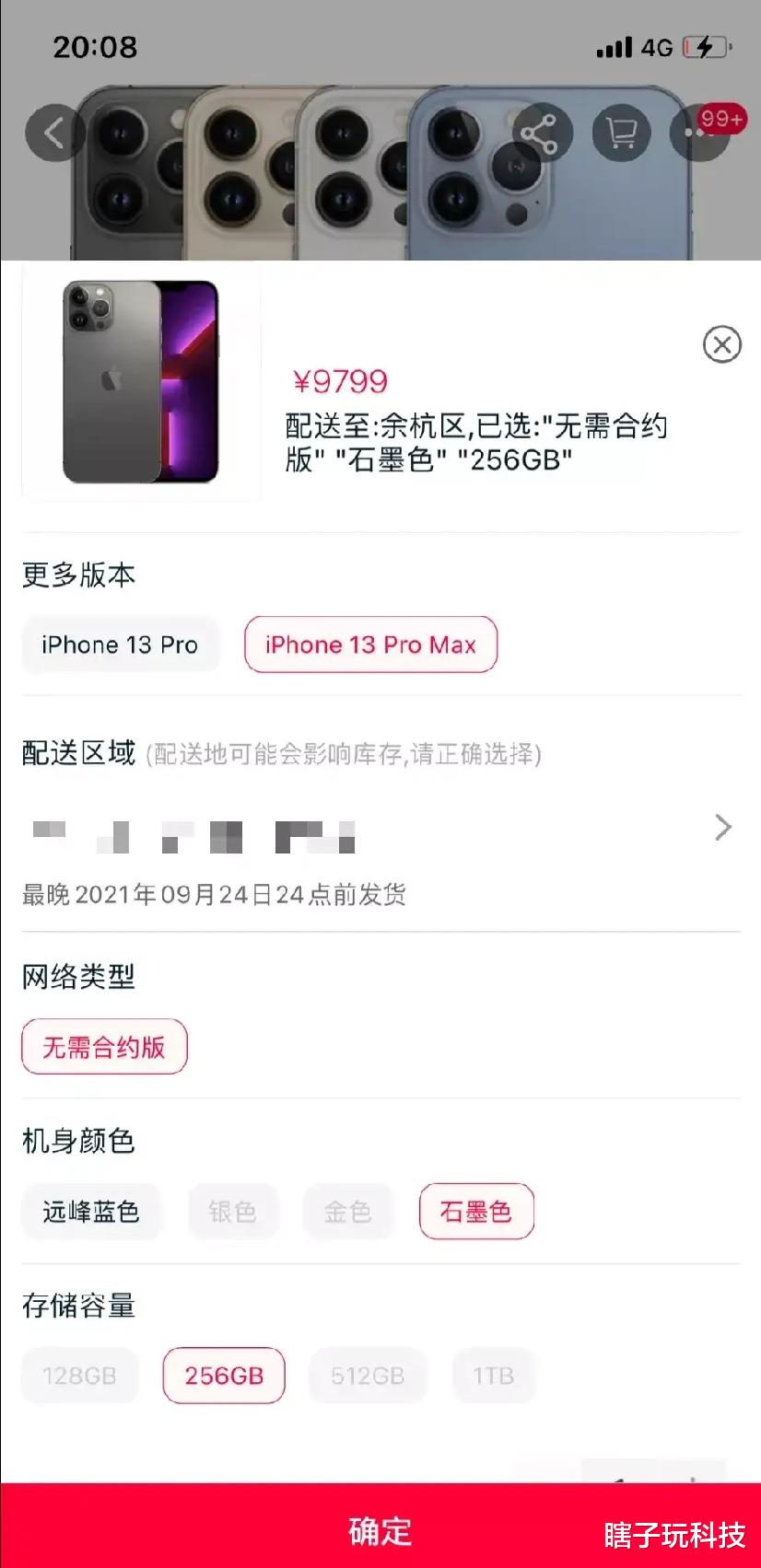Image resolution: width=761 pixels, height=1568 pixels.
Task: Tap the more menu with 99+ badge
Action: (x=700, y=133)
